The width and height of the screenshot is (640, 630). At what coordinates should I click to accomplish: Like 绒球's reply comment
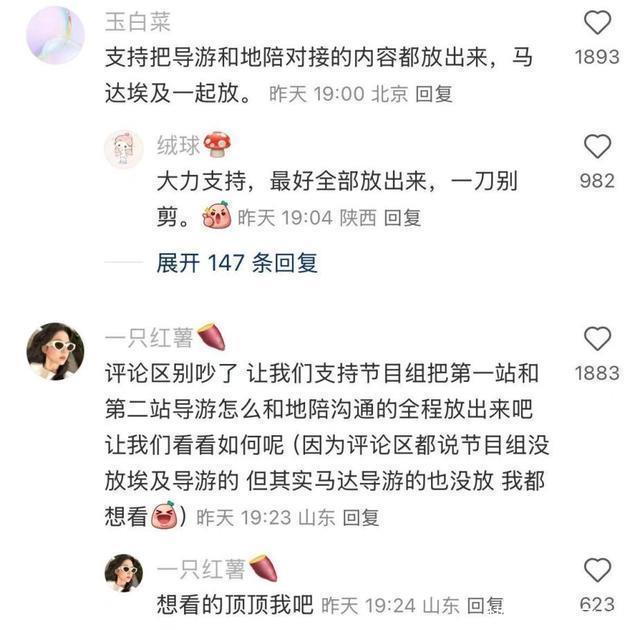point(597,147)
